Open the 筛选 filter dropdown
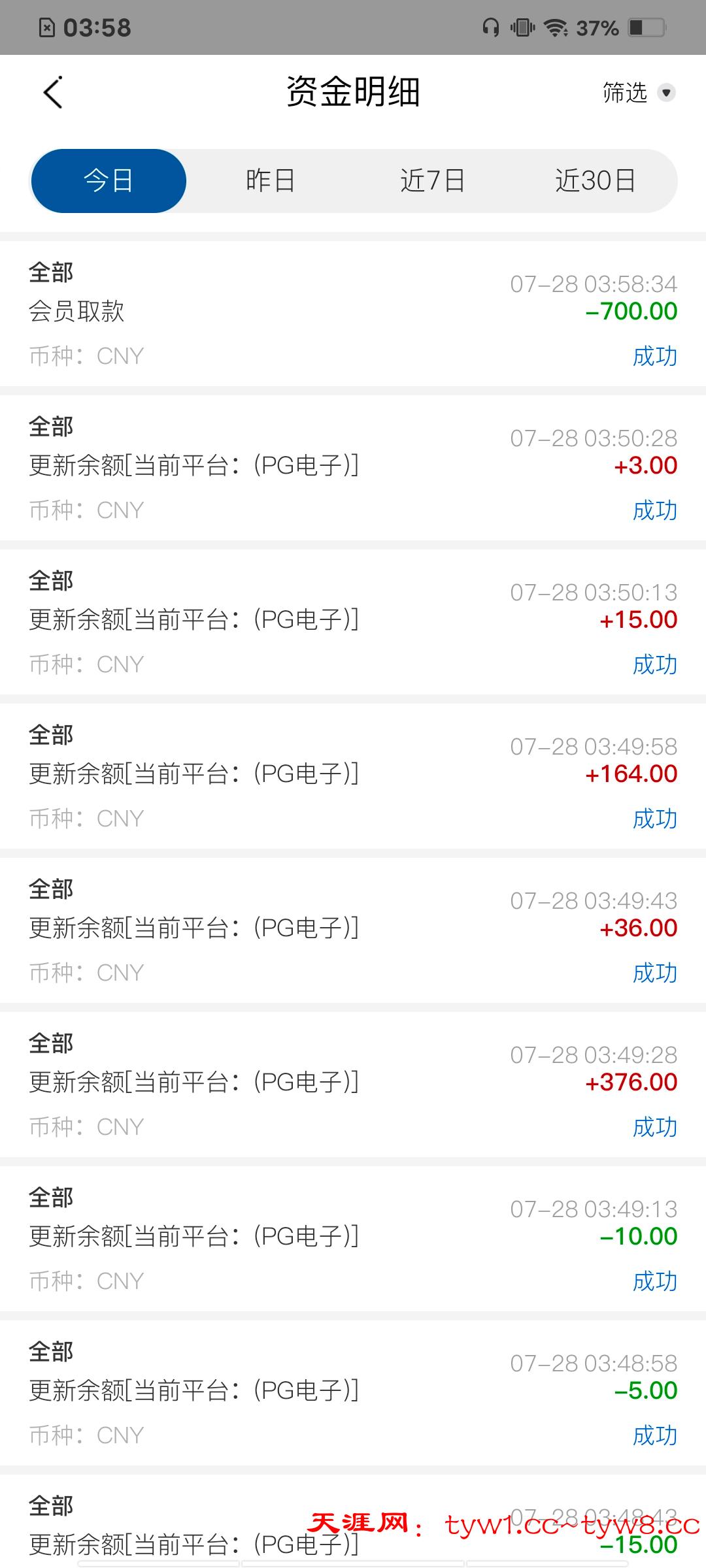This screenshot has width=706, height=1568. [x=637, y=93]
